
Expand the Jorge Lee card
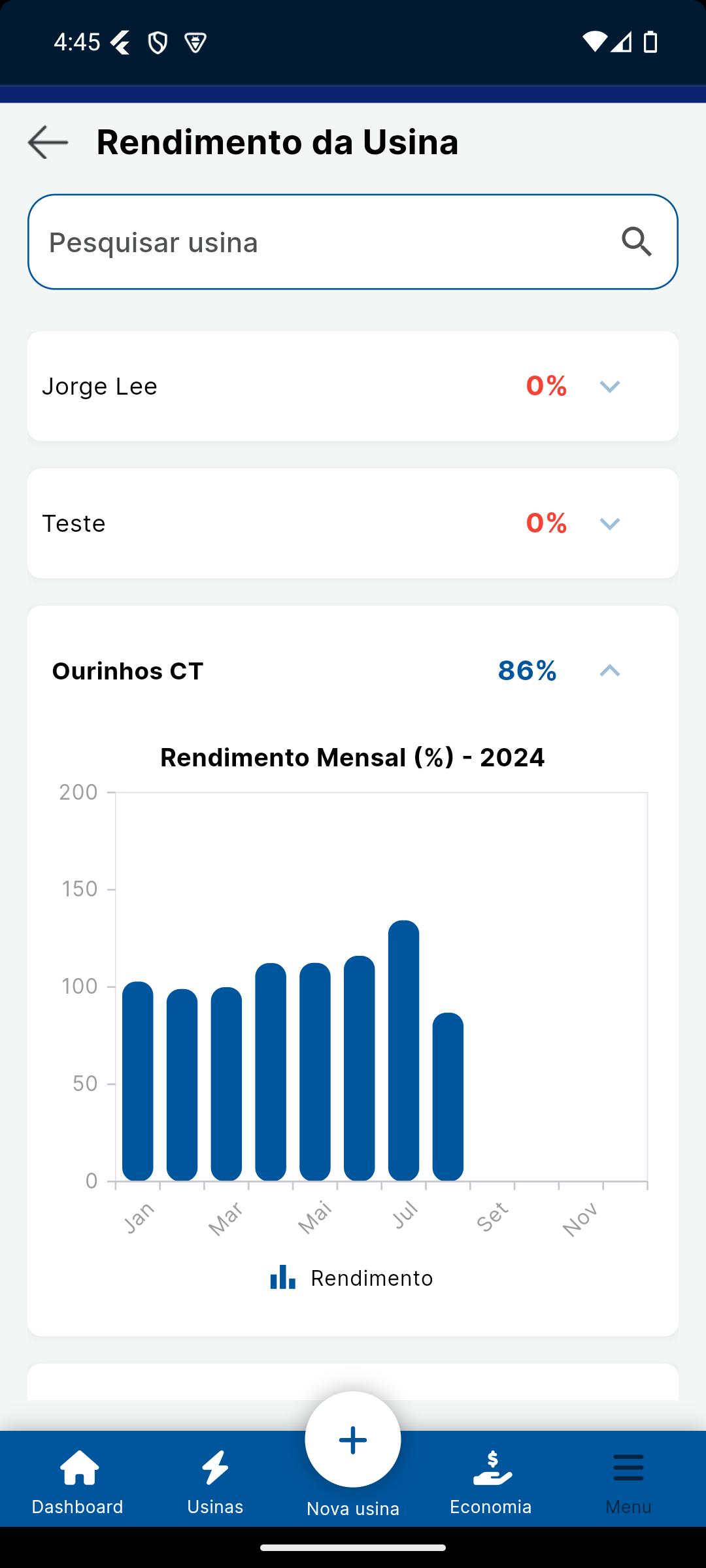(609, 387)
